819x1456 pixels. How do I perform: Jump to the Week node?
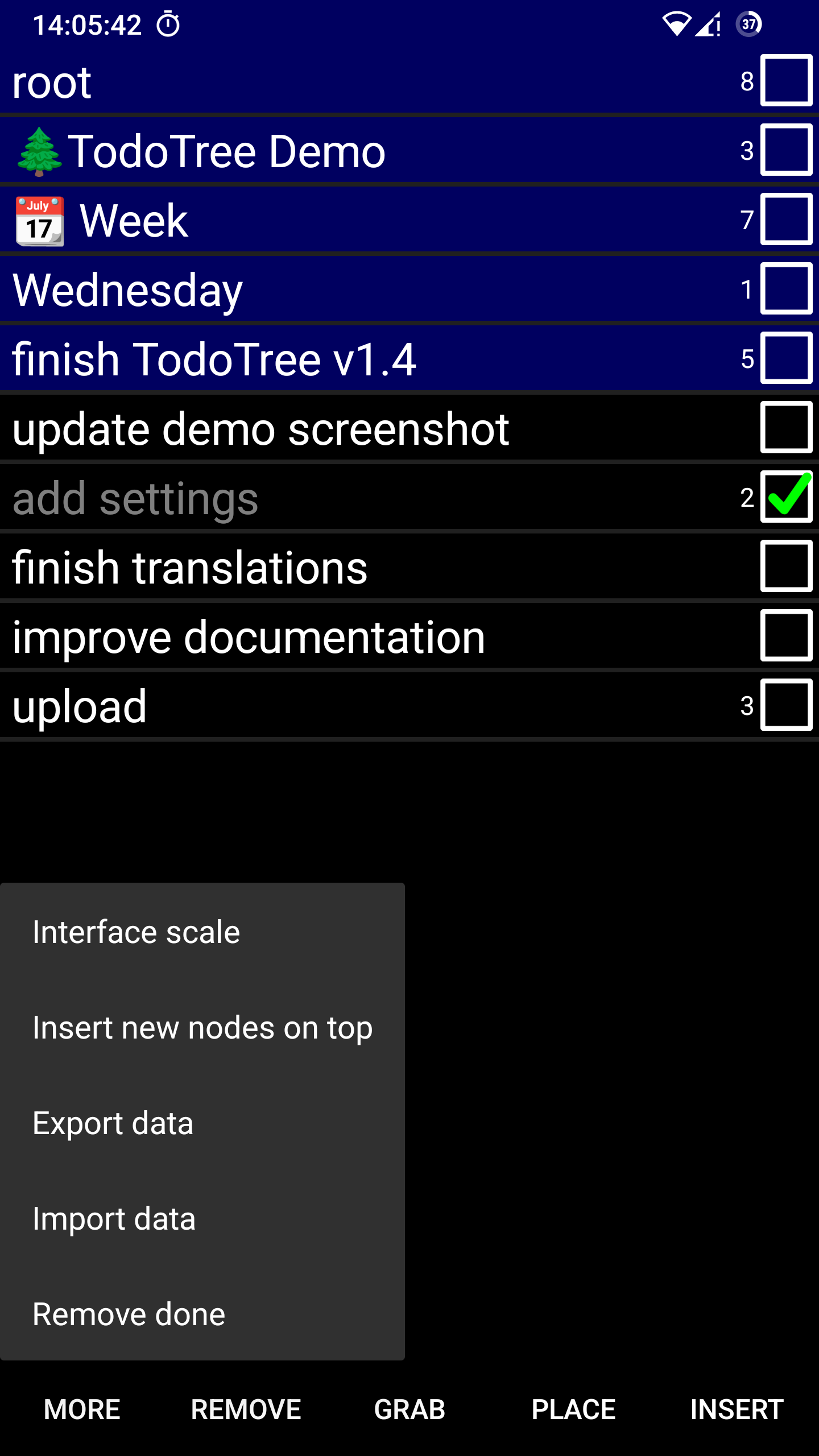tap(341, 221)
